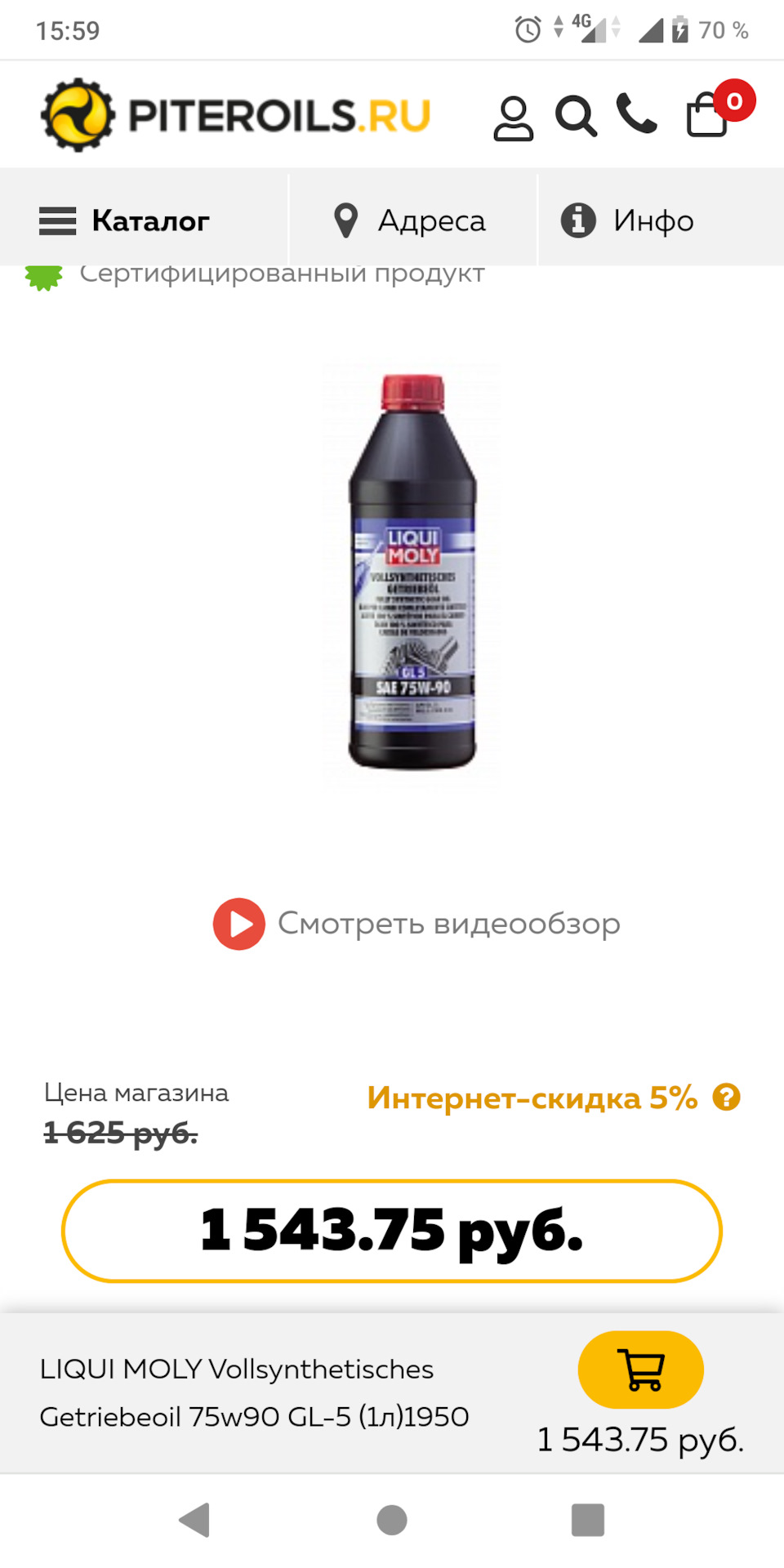Viewport: 784px width, 1568px height.
Task: Go to the Адреса section
Action: coord(411,220)
